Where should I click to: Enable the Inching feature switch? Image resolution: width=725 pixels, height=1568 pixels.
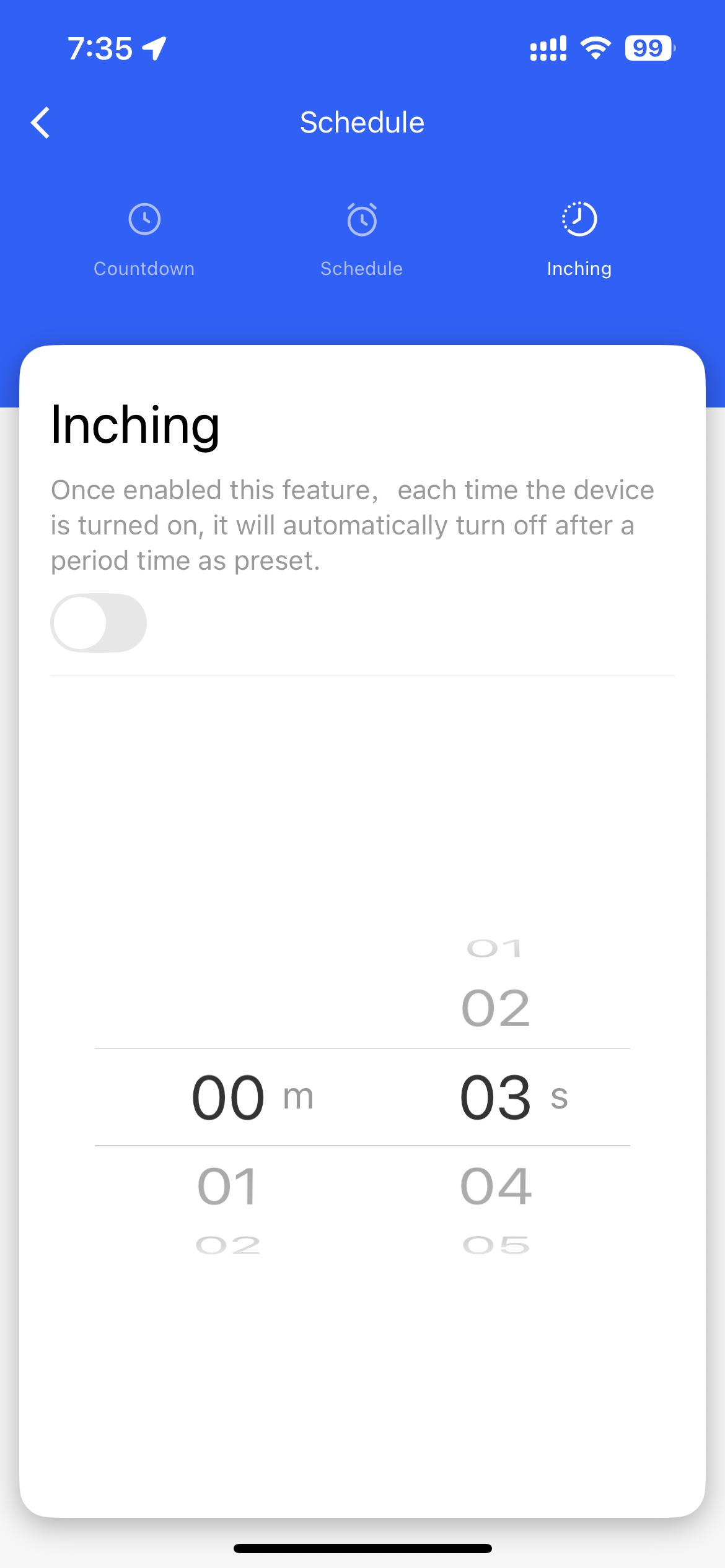tap(99, 623)
